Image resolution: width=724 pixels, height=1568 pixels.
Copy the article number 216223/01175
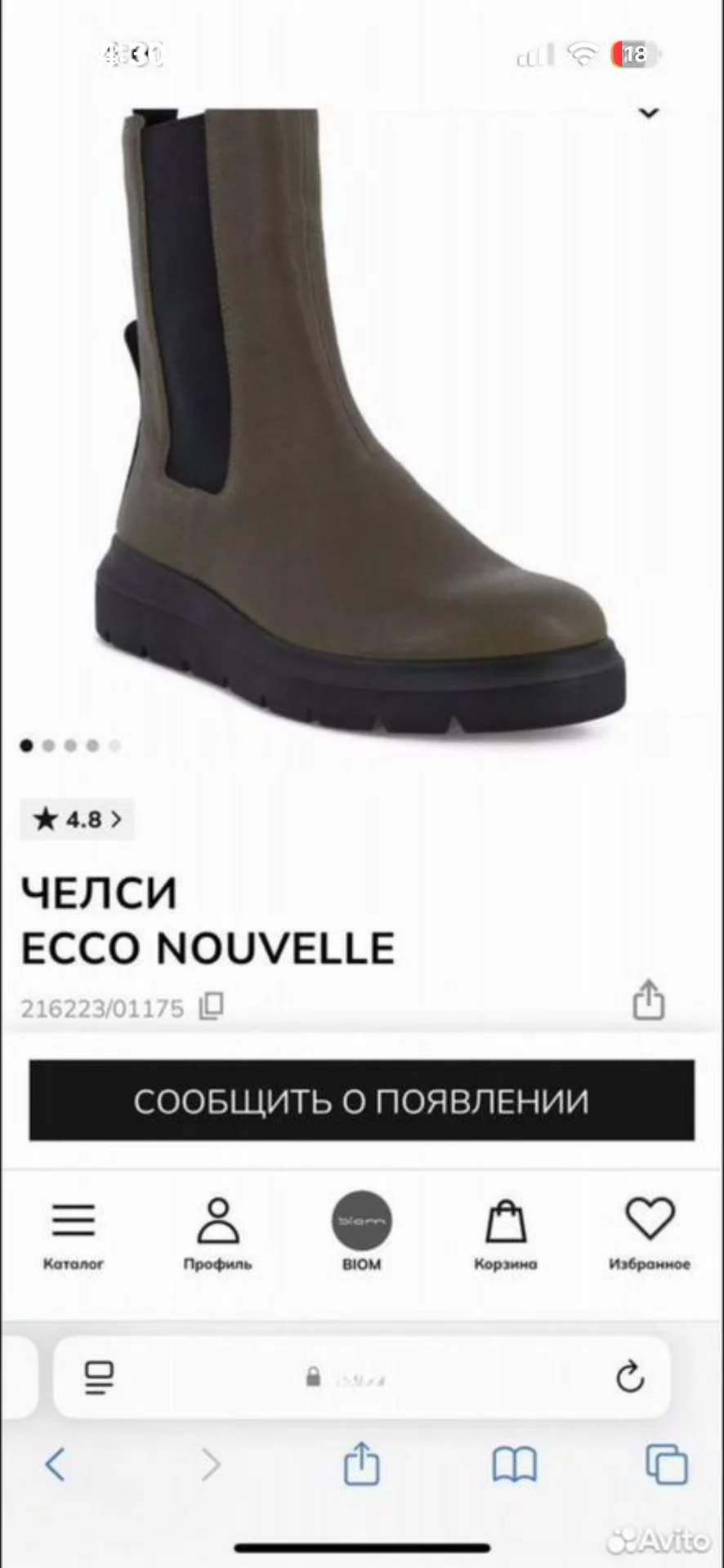tap(212, 1007)
